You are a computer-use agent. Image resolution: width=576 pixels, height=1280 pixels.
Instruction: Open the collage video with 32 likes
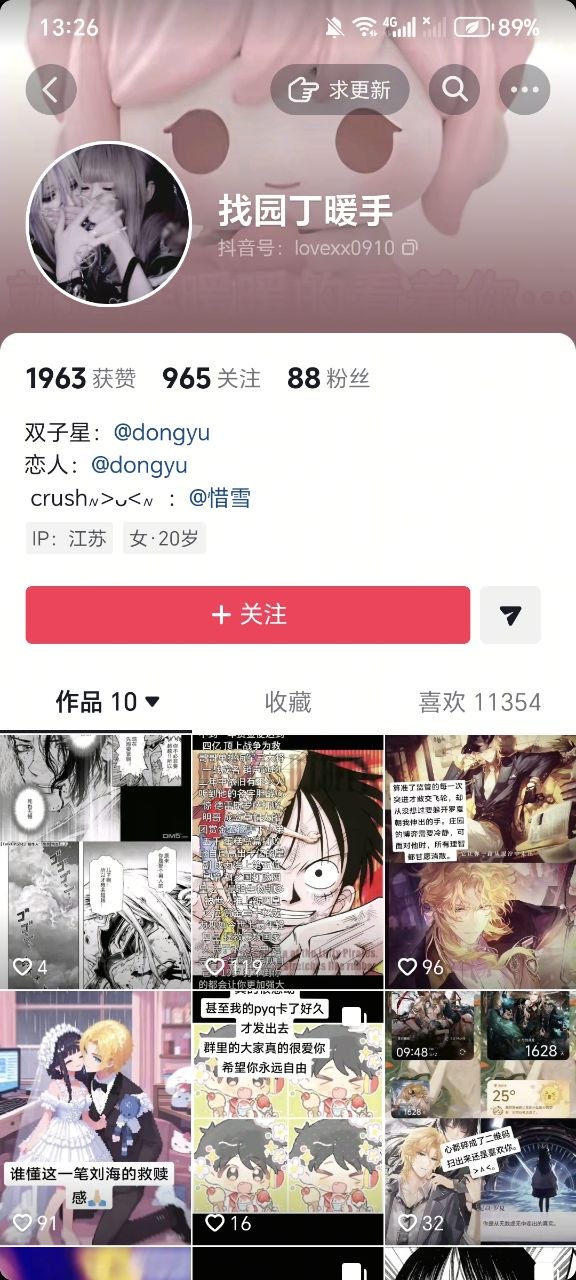481,1117
